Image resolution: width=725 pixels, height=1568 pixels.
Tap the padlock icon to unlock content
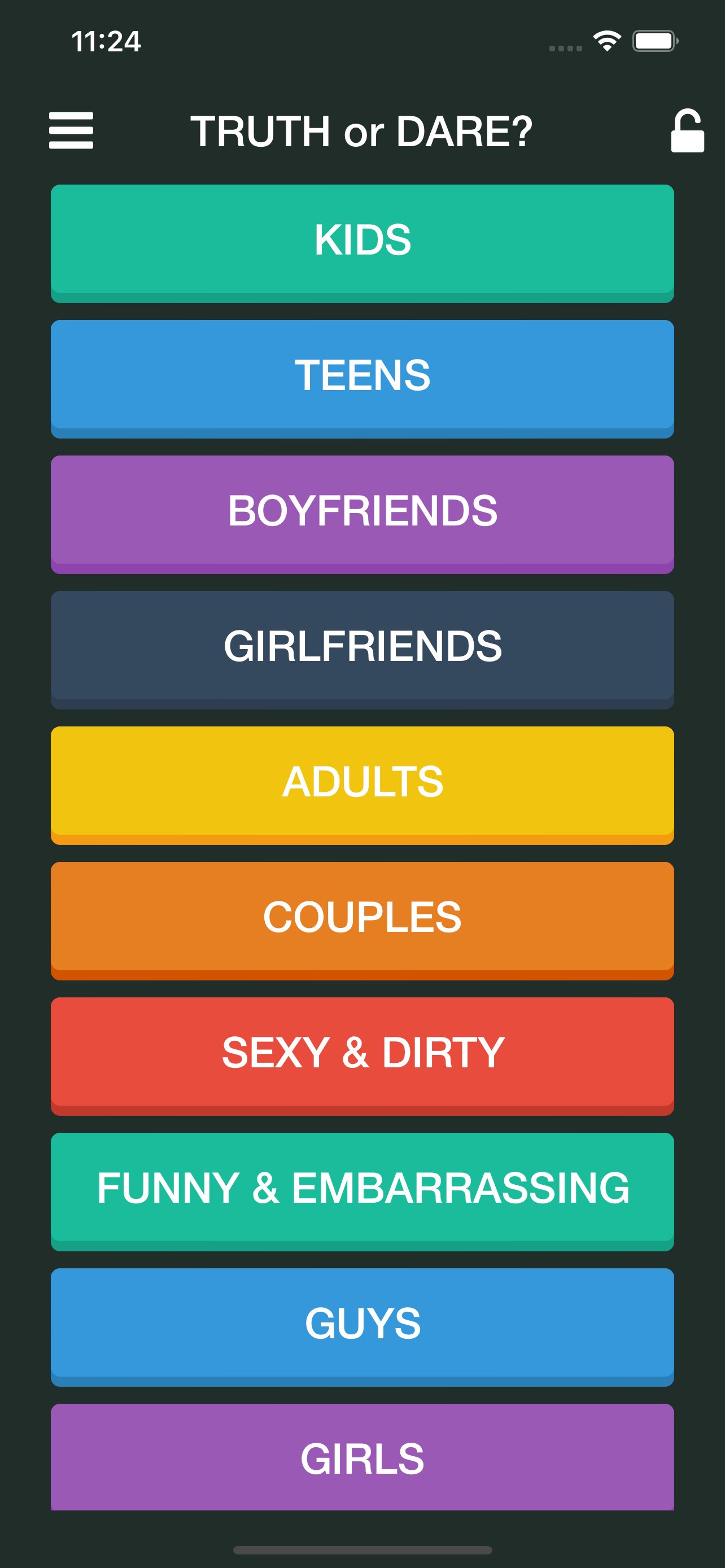pyautogui.click(x=687, y=130)
